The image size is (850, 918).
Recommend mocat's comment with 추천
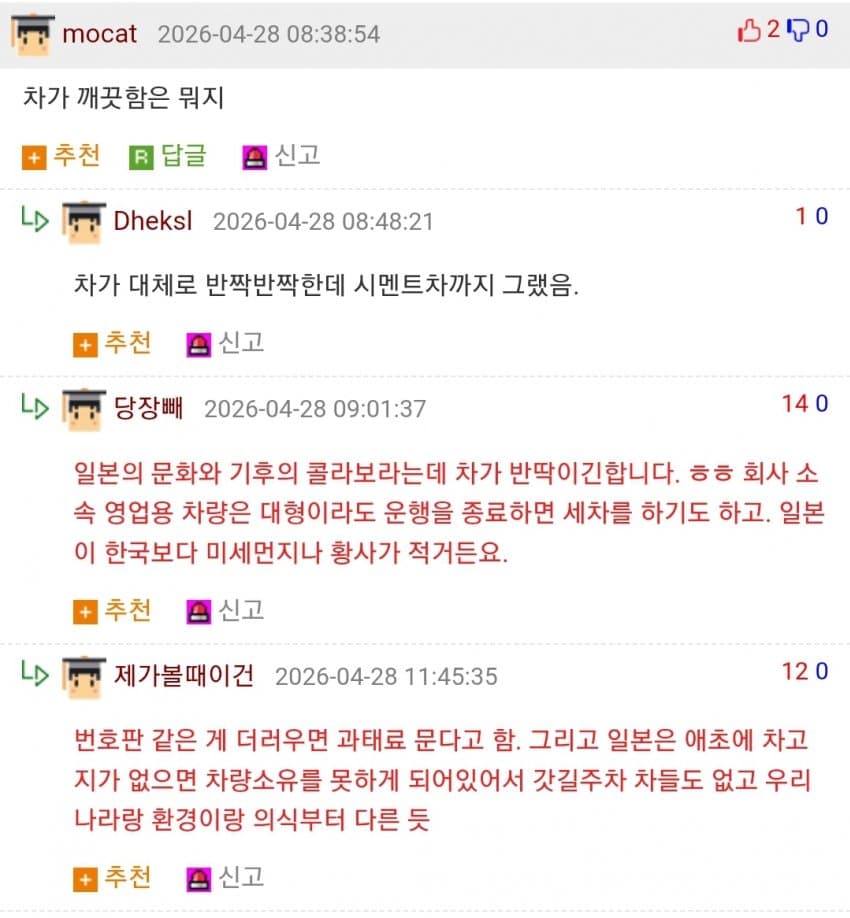(62, 156)
